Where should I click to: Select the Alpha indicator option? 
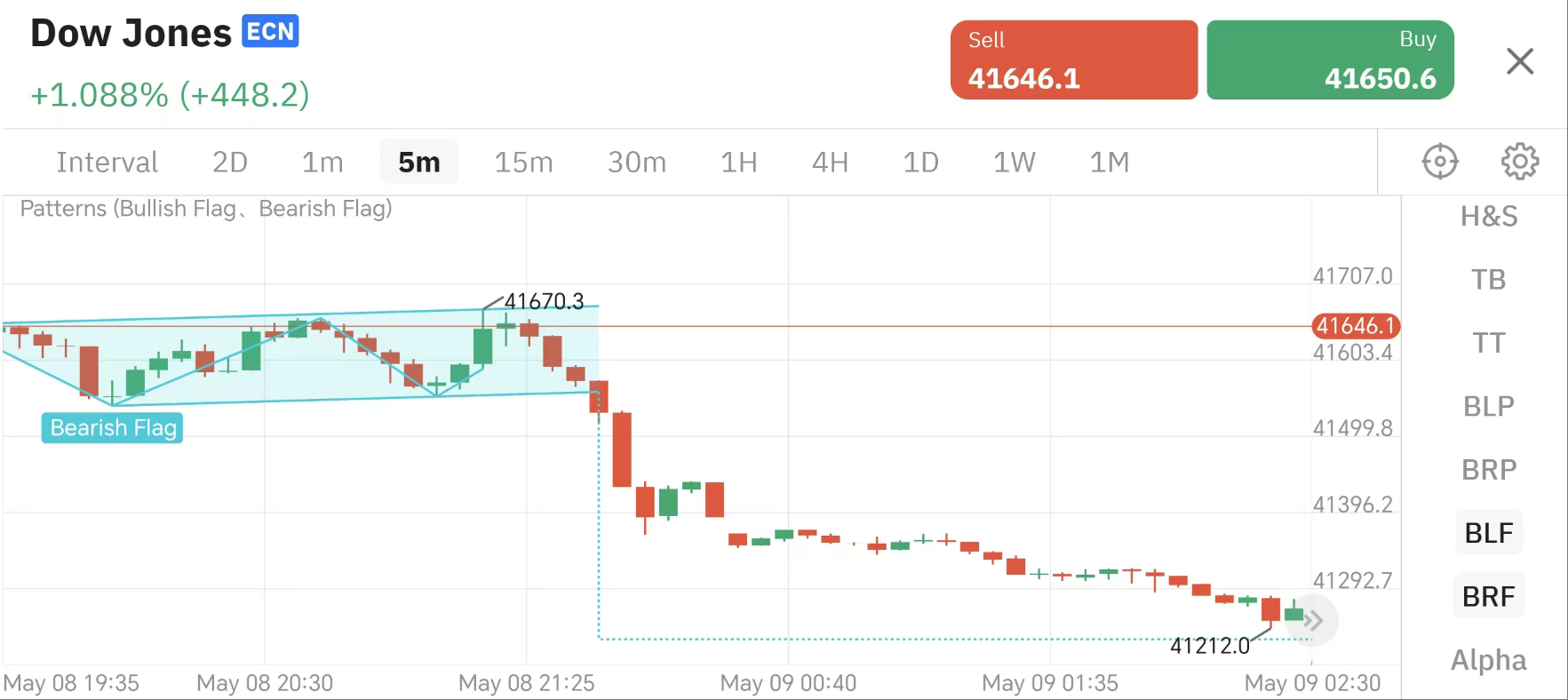[x=1488, y=660]
